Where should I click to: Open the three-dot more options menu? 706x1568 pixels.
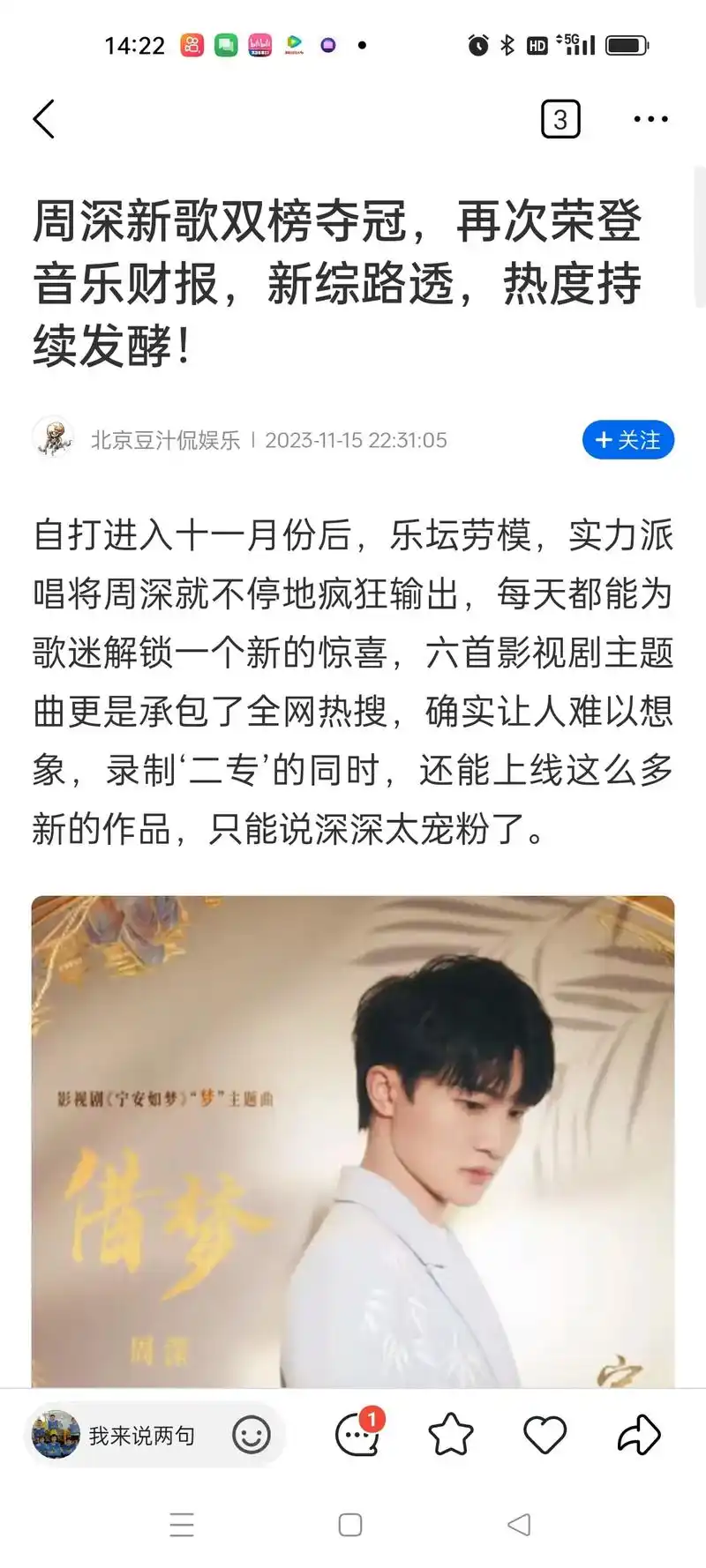(x=650, y=119)
